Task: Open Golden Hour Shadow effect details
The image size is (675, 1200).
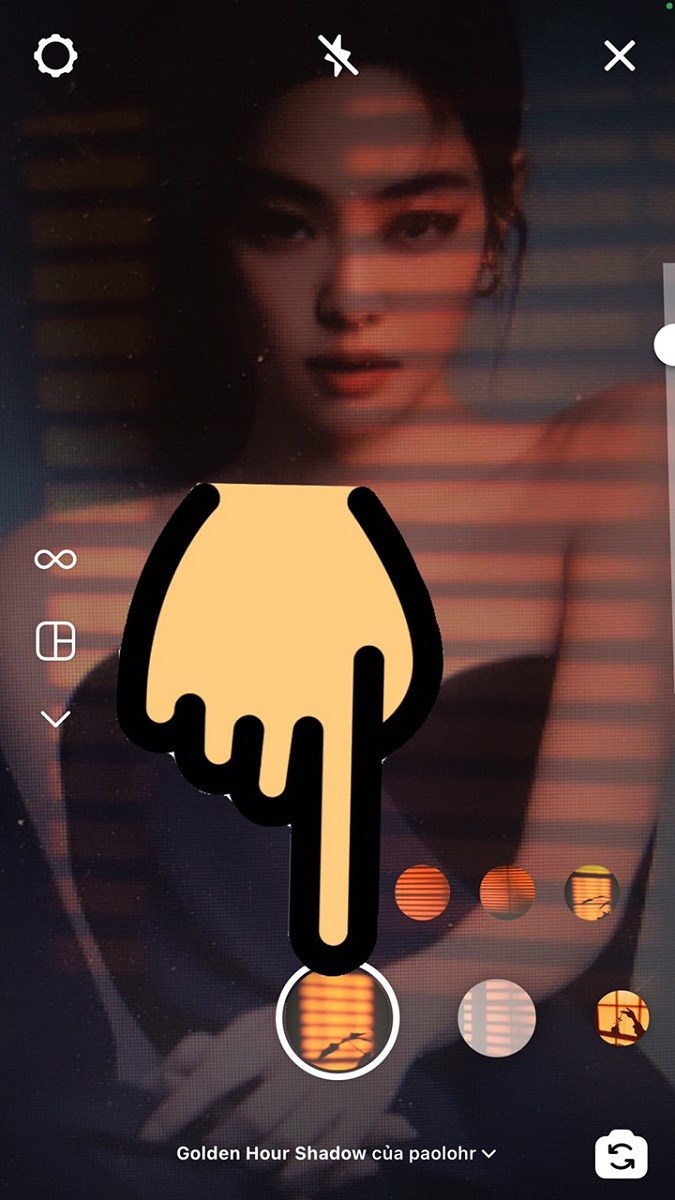Action: (336, 1153)
